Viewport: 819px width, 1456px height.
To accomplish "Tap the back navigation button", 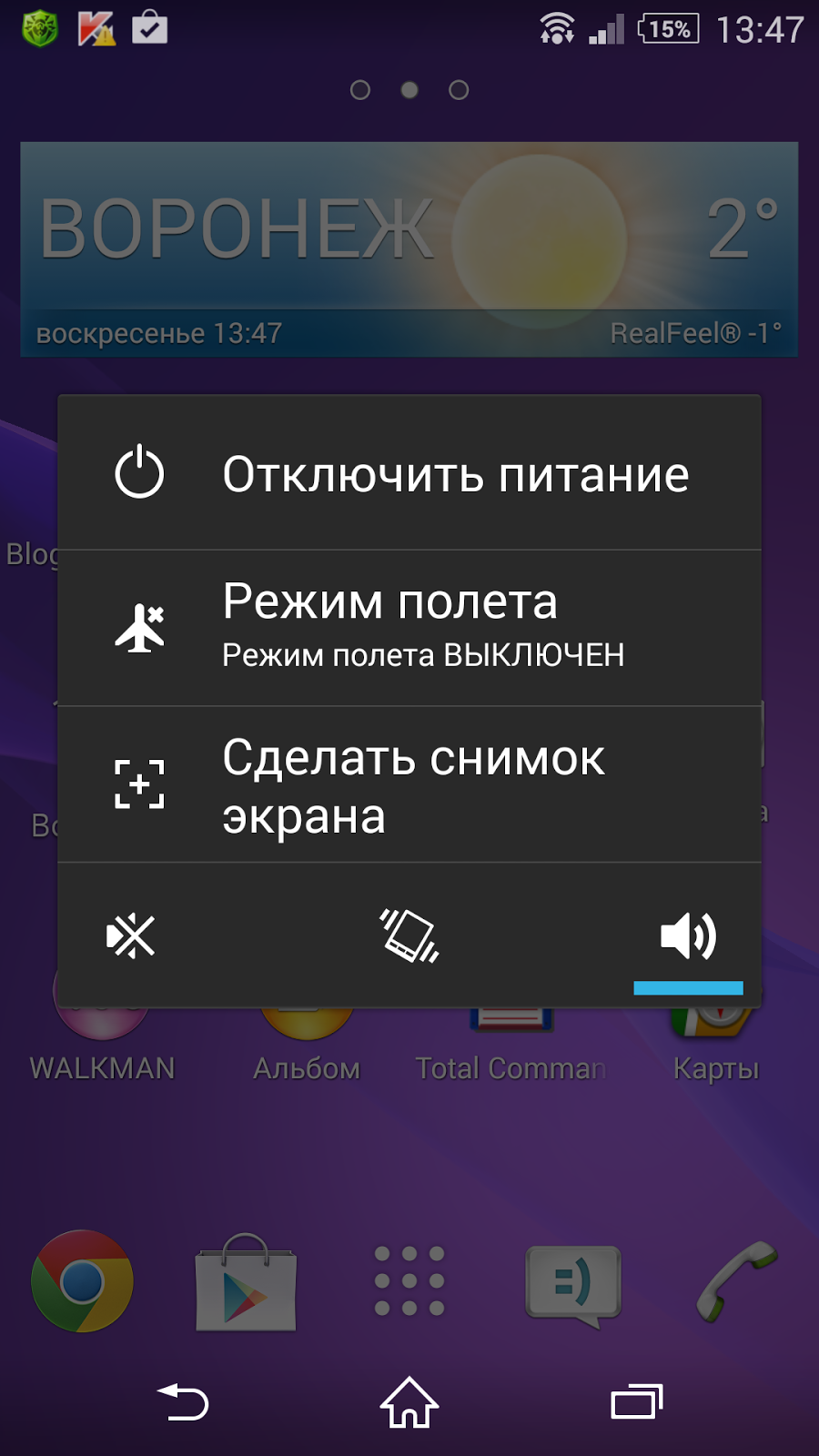I will point(184,1402).
